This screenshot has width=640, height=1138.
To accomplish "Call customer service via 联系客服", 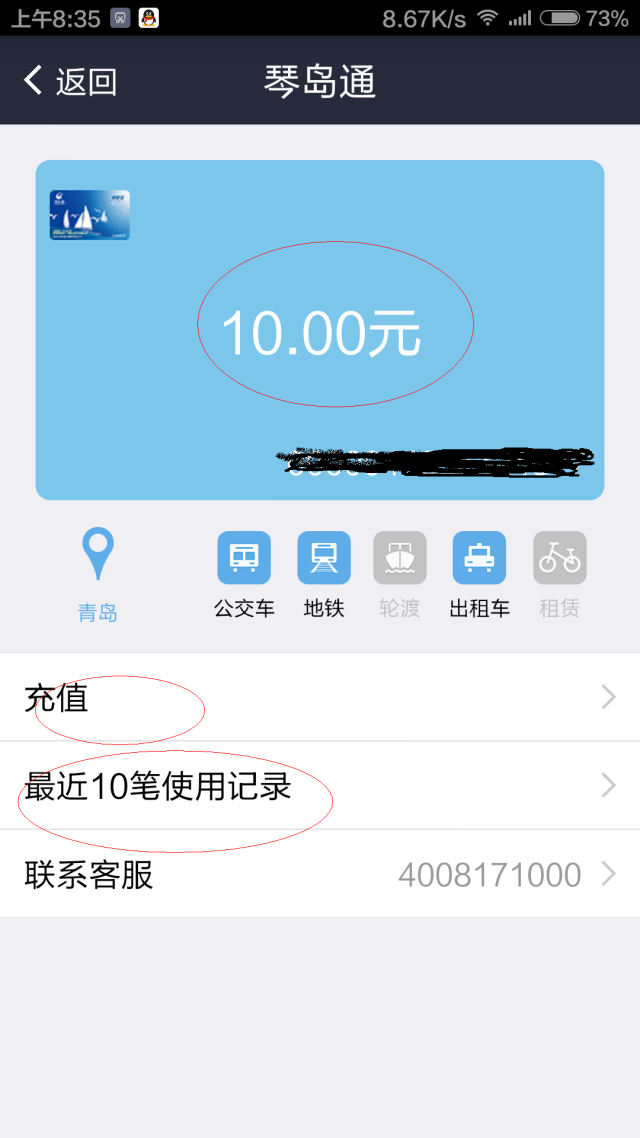I will pyautogui.click(x=320, y=875).
